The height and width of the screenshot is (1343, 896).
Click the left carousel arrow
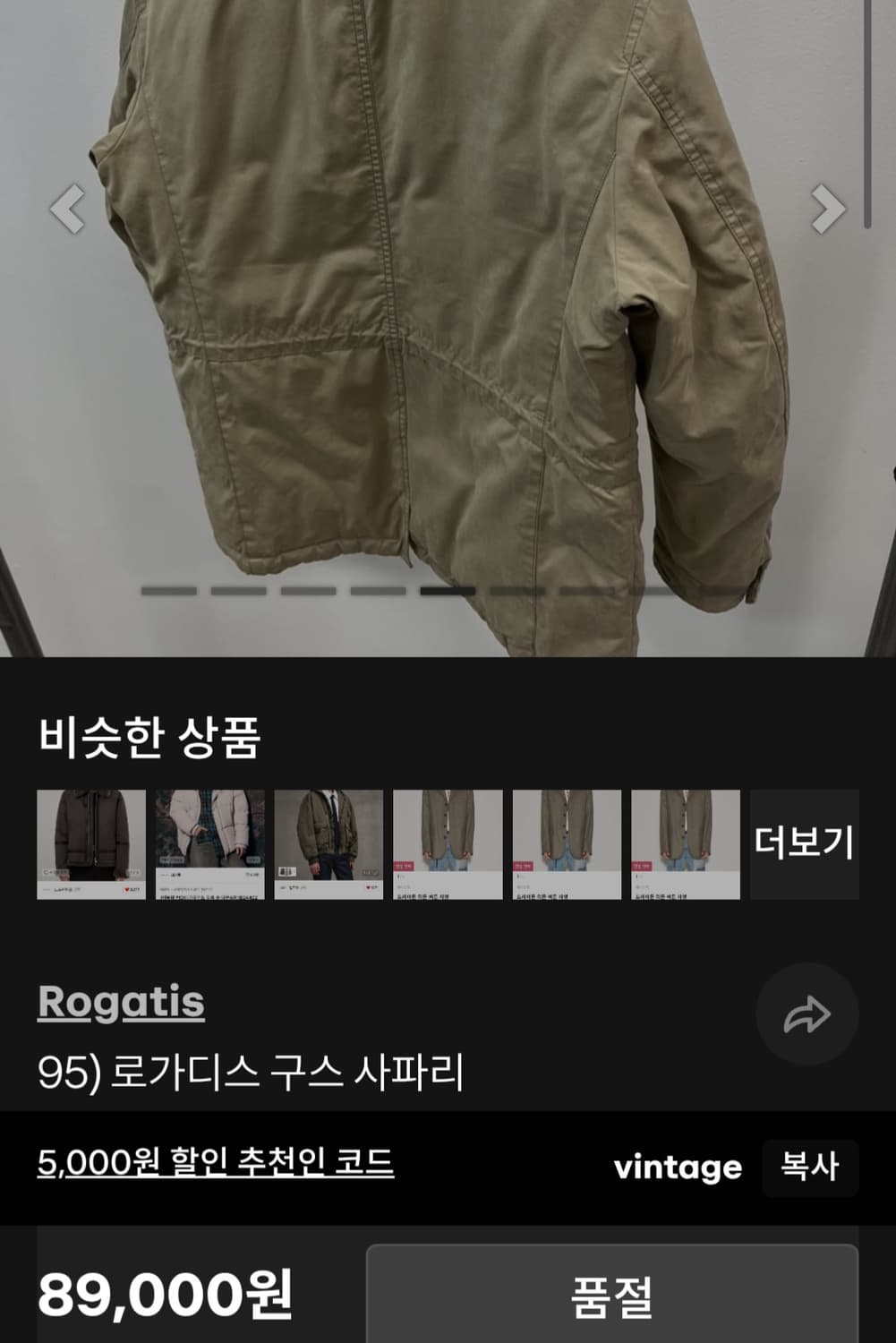click(67, 208)
